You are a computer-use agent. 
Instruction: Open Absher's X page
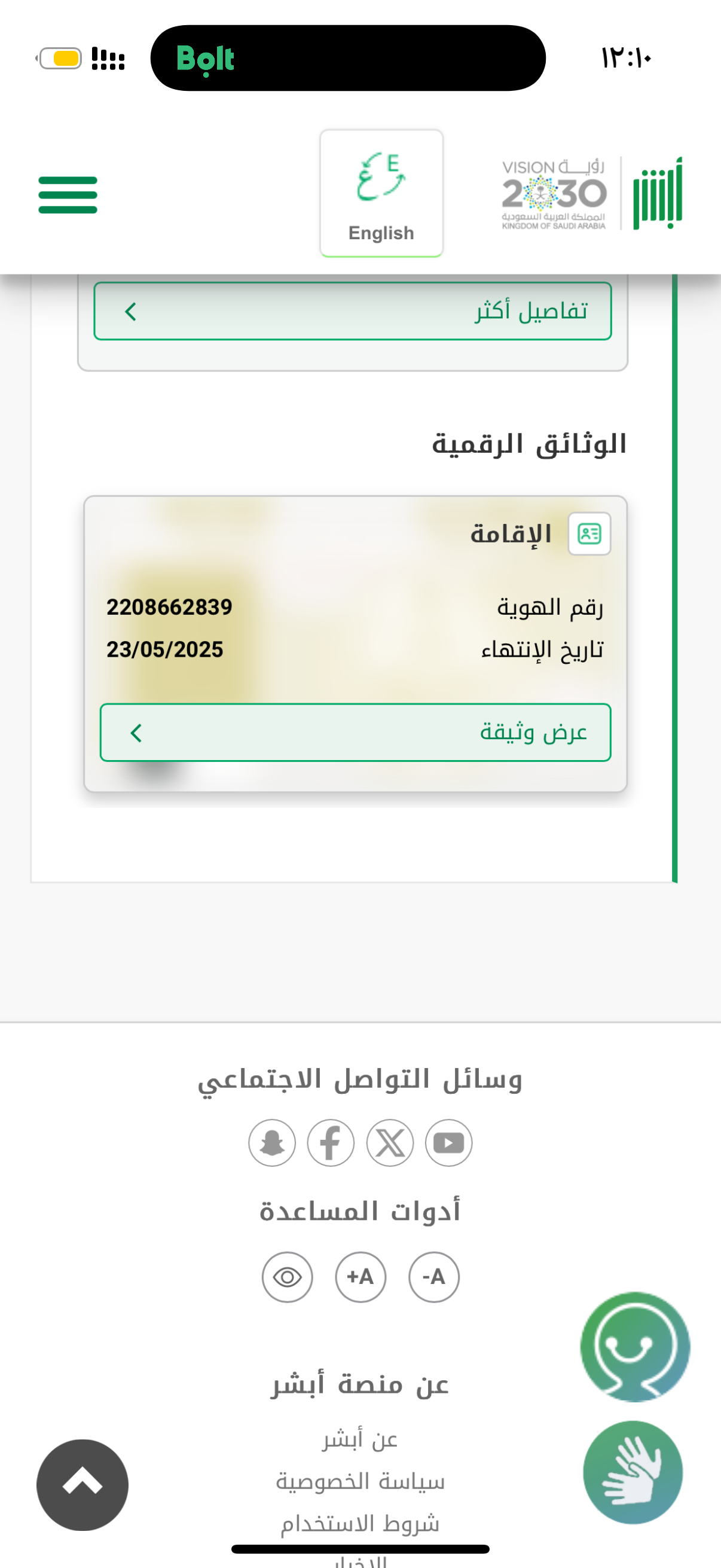(x=389, y=1143)
